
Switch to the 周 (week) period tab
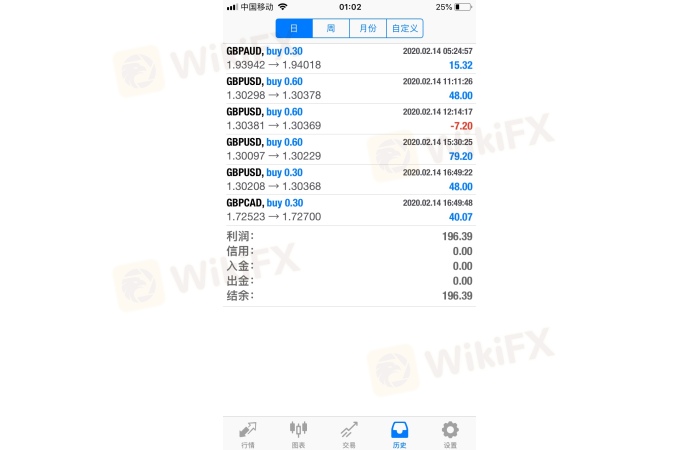pyautogui.click(x=331, y=29)
